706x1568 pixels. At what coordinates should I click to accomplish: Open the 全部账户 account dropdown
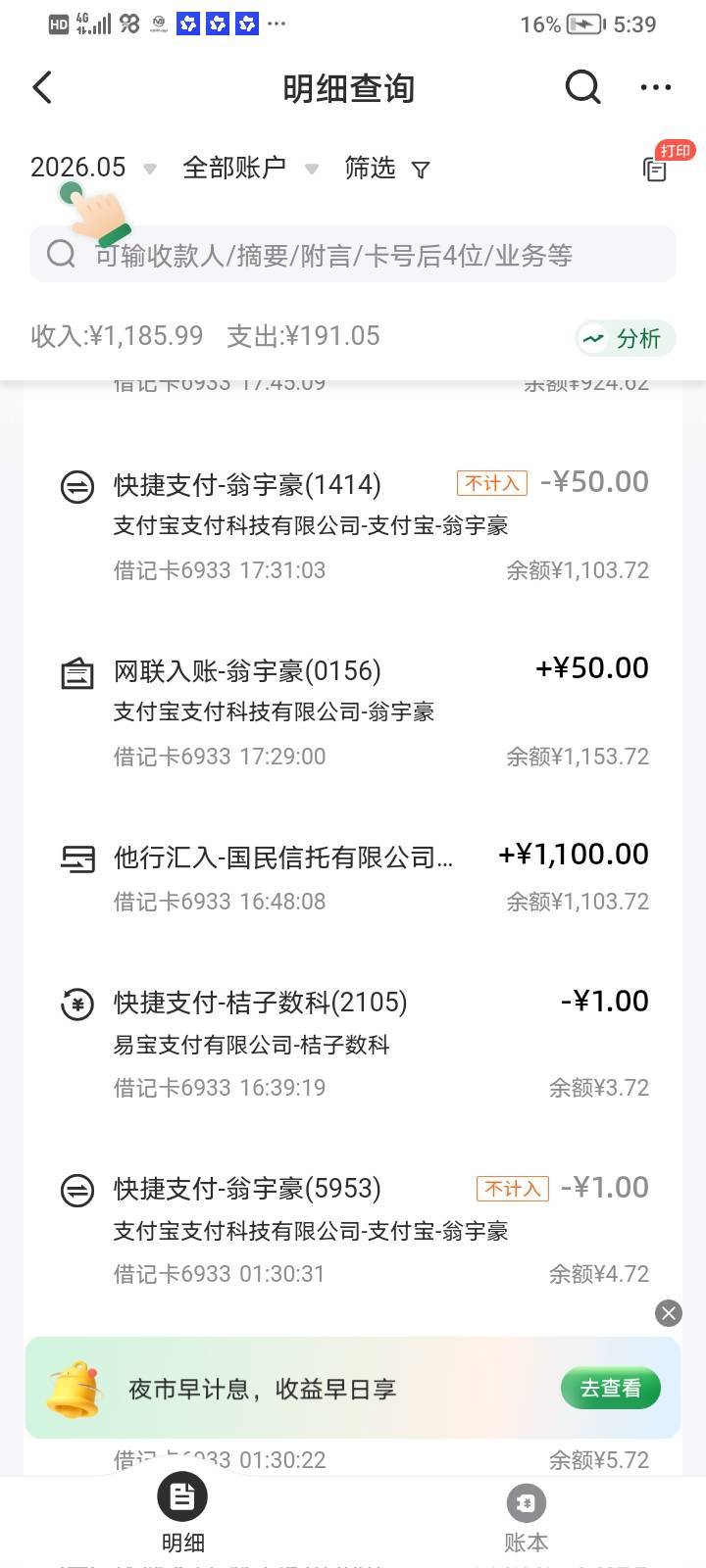(251, 168)
